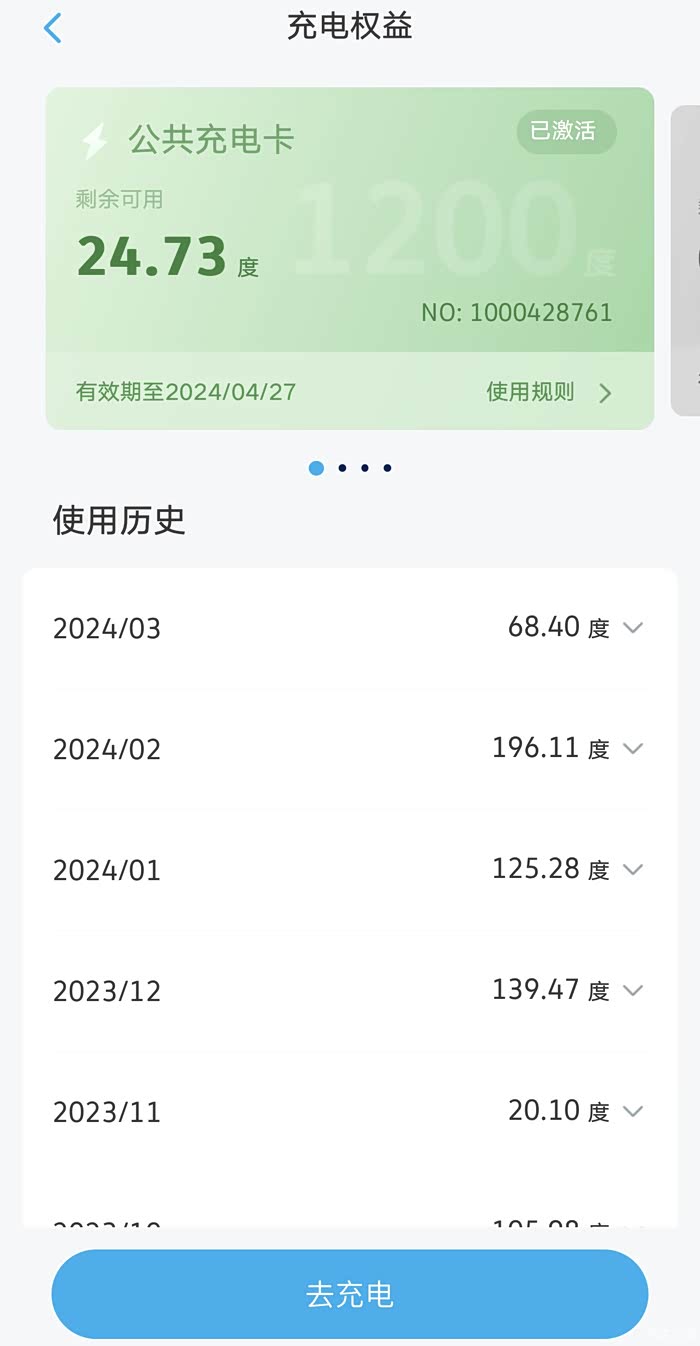Expand the 2024/01 usage record

point(350,870)
